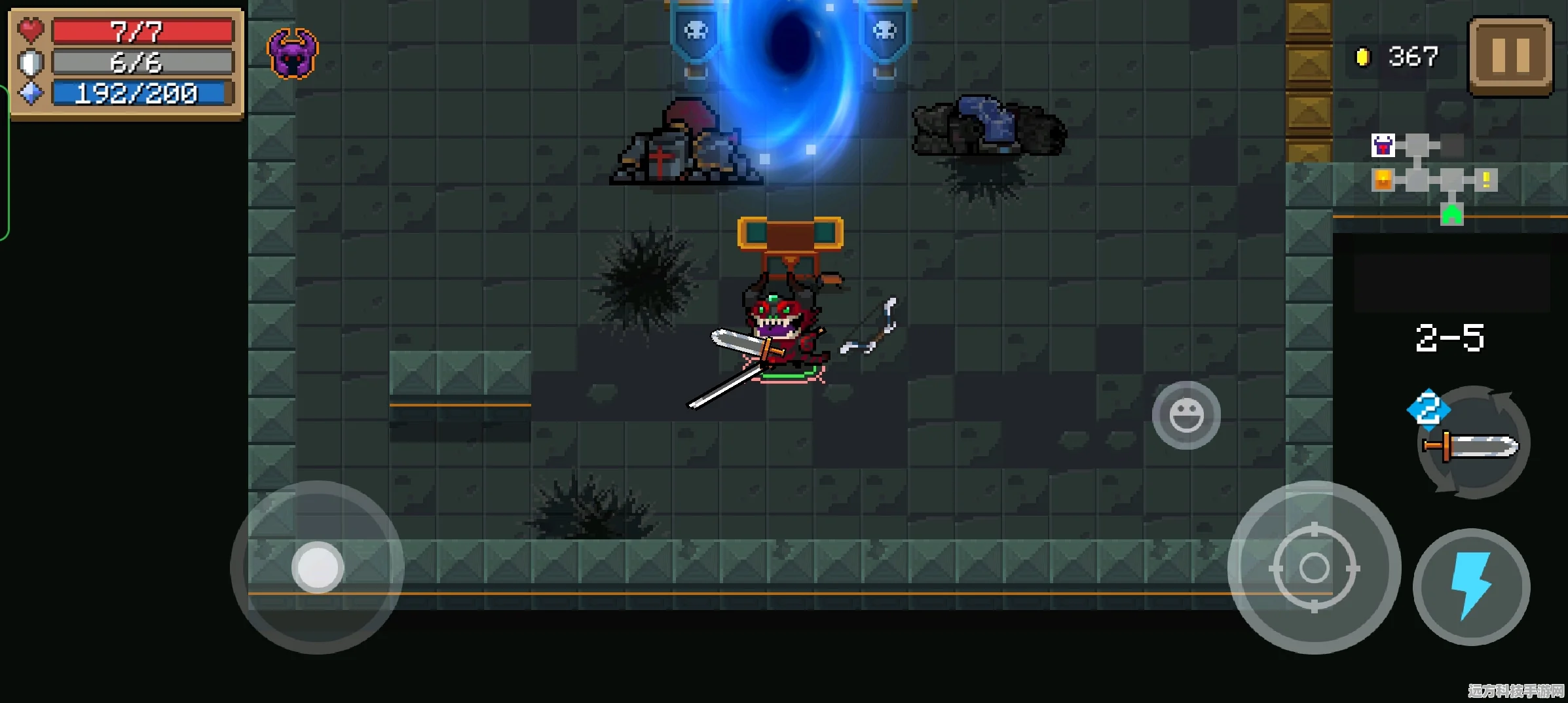Image resolution: width=1568 pixels, height=703 pixels.
Task: Tap the movement joystick knob
Action: click(x=318, y=567)
